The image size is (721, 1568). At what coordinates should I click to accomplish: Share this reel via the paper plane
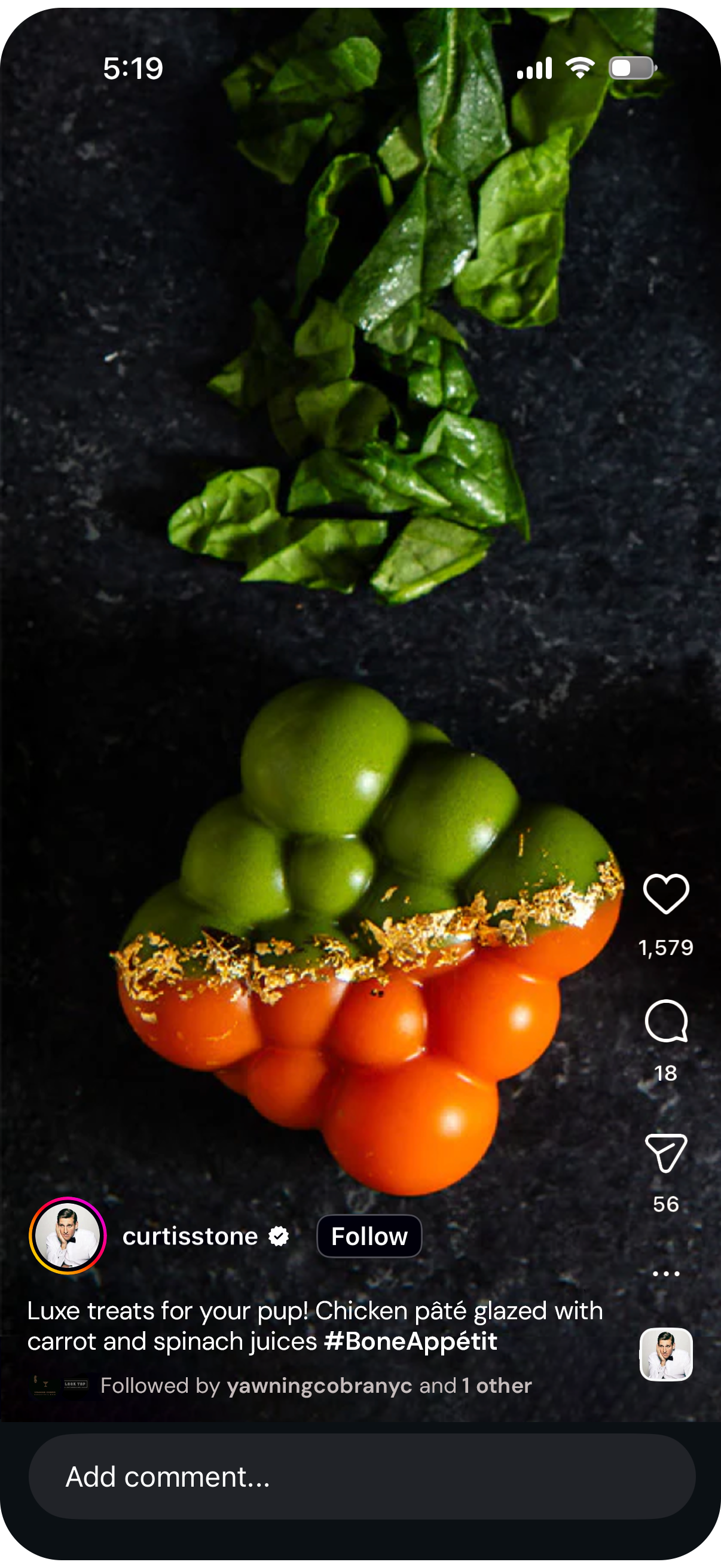665,1152
